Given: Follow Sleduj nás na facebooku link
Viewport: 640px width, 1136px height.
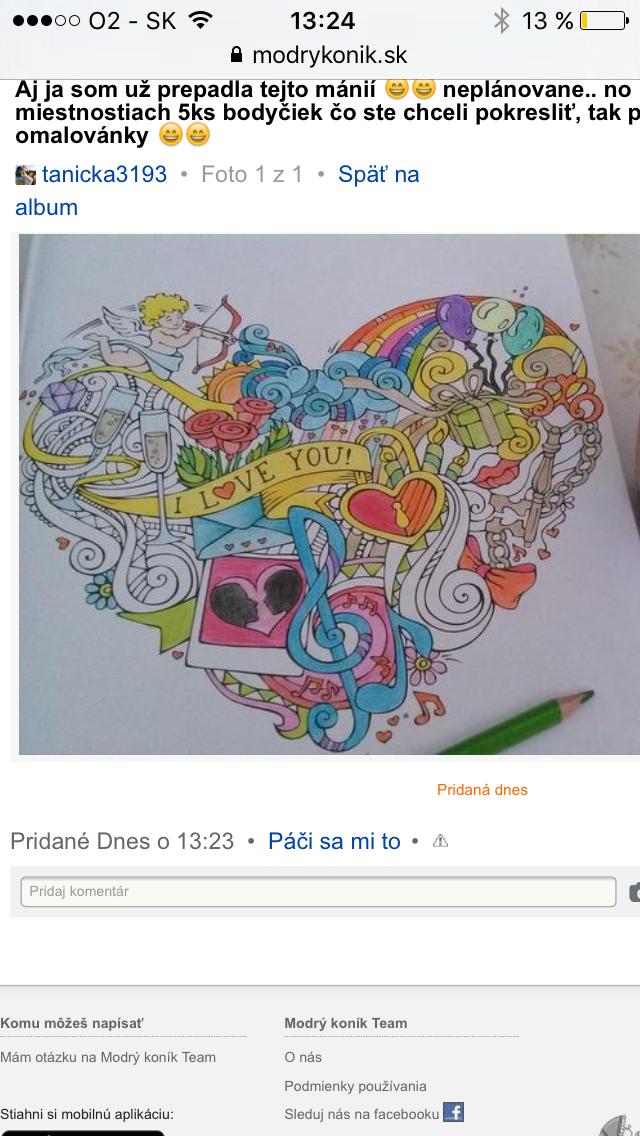Looking at the screenshot, I should (362, 1114).
